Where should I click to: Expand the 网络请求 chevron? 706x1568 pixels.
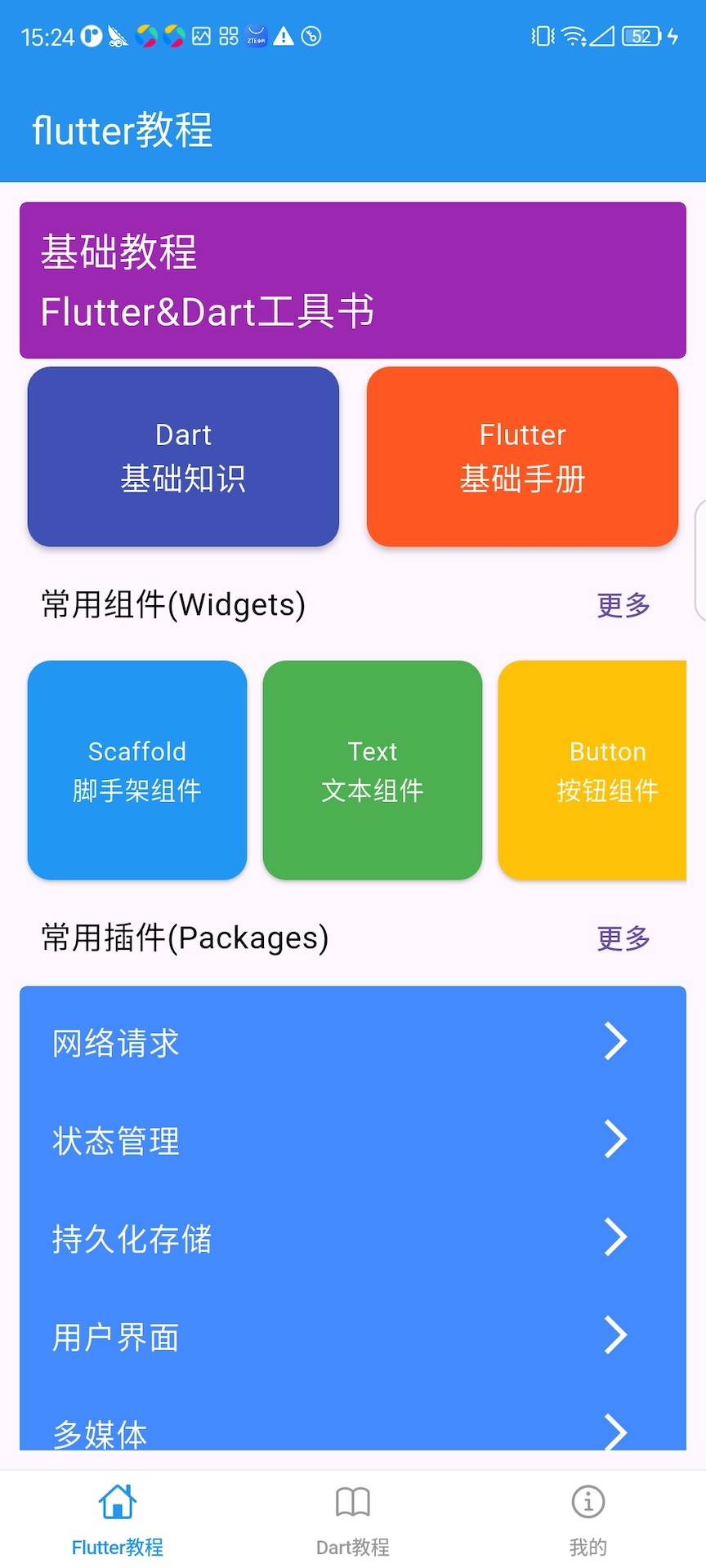tap(615, 1041)
